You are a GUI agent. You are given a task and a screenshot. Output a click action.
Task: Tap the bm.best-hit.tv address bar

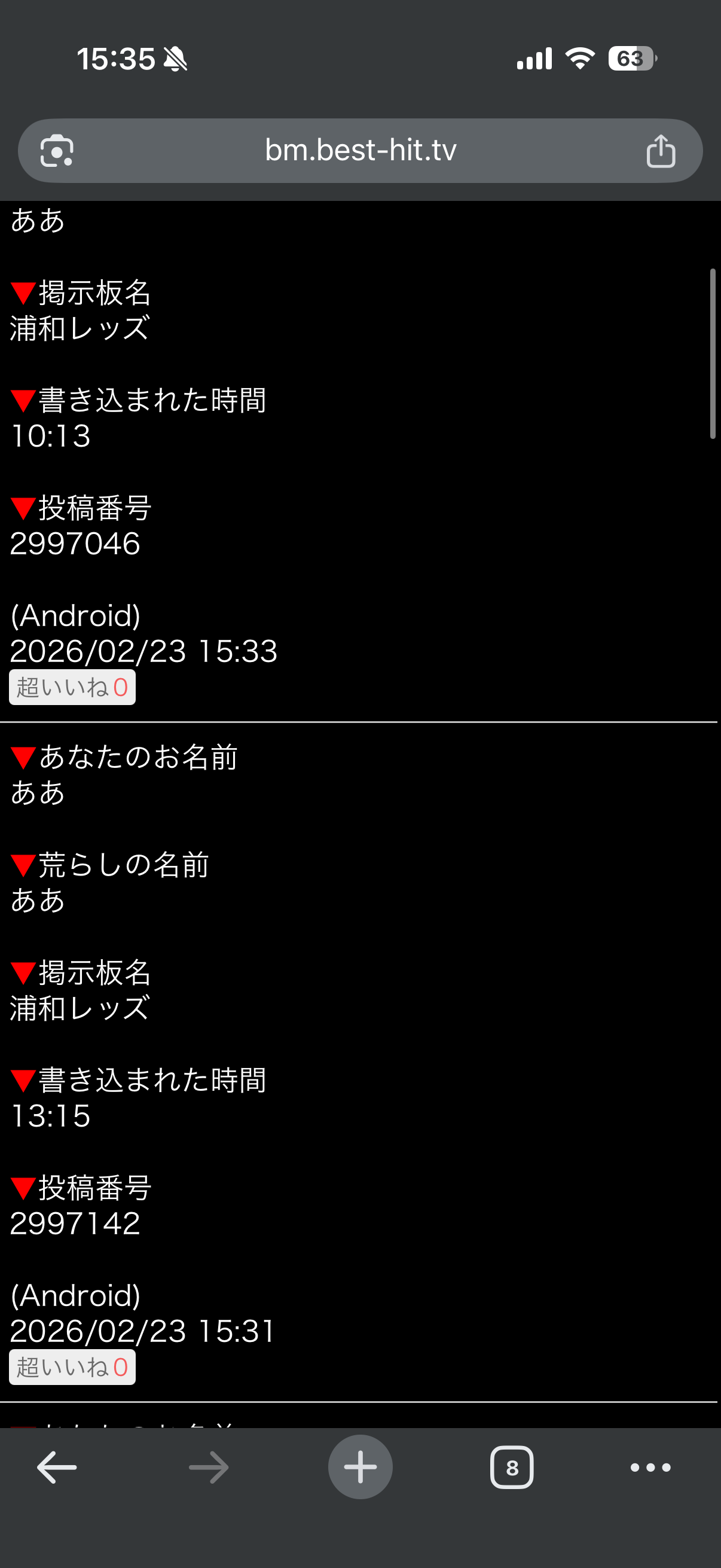(x=360, y=150)
